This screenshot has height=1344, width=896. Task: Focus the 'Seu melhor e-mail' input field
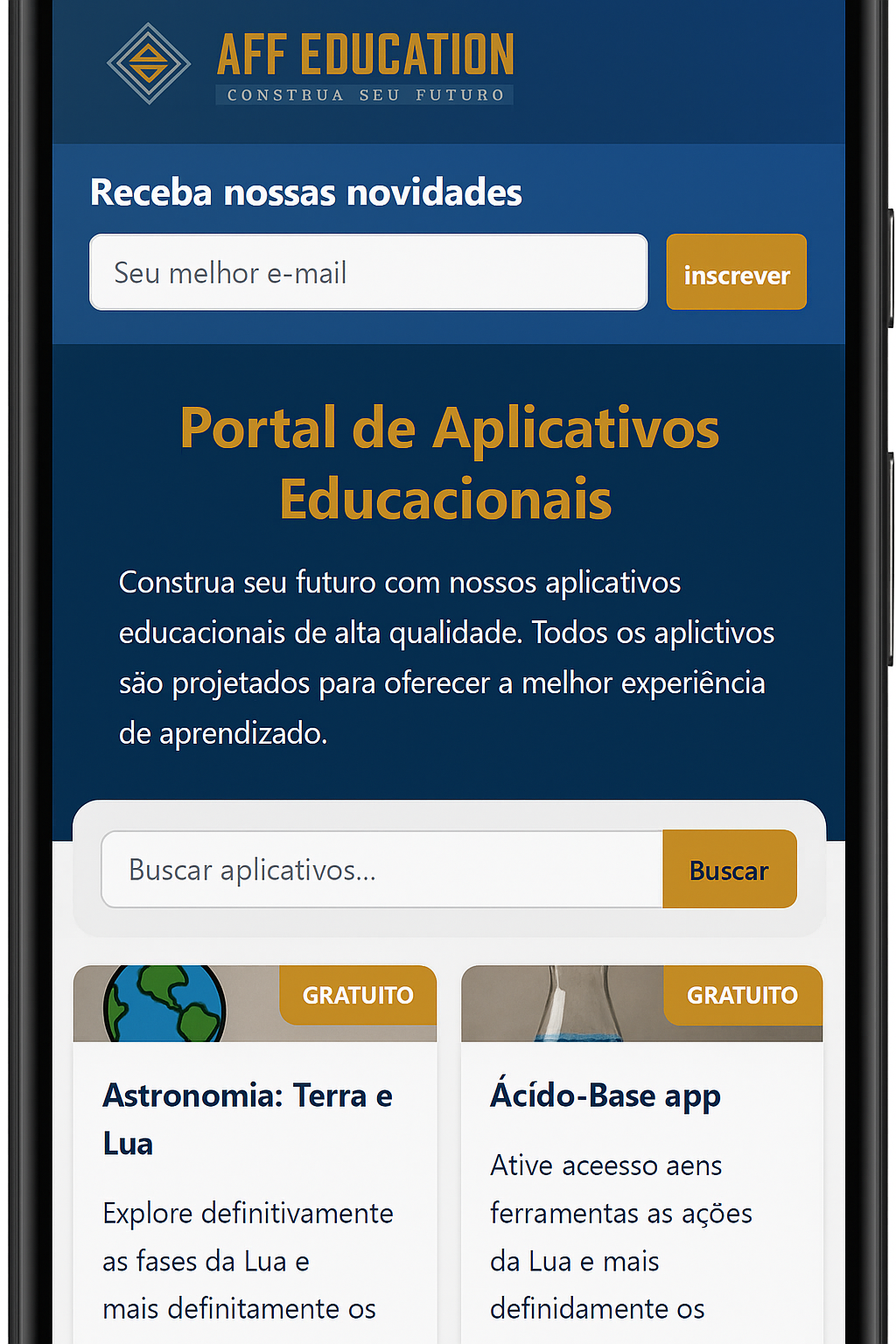pyautogui.click(x=367, y=272)
